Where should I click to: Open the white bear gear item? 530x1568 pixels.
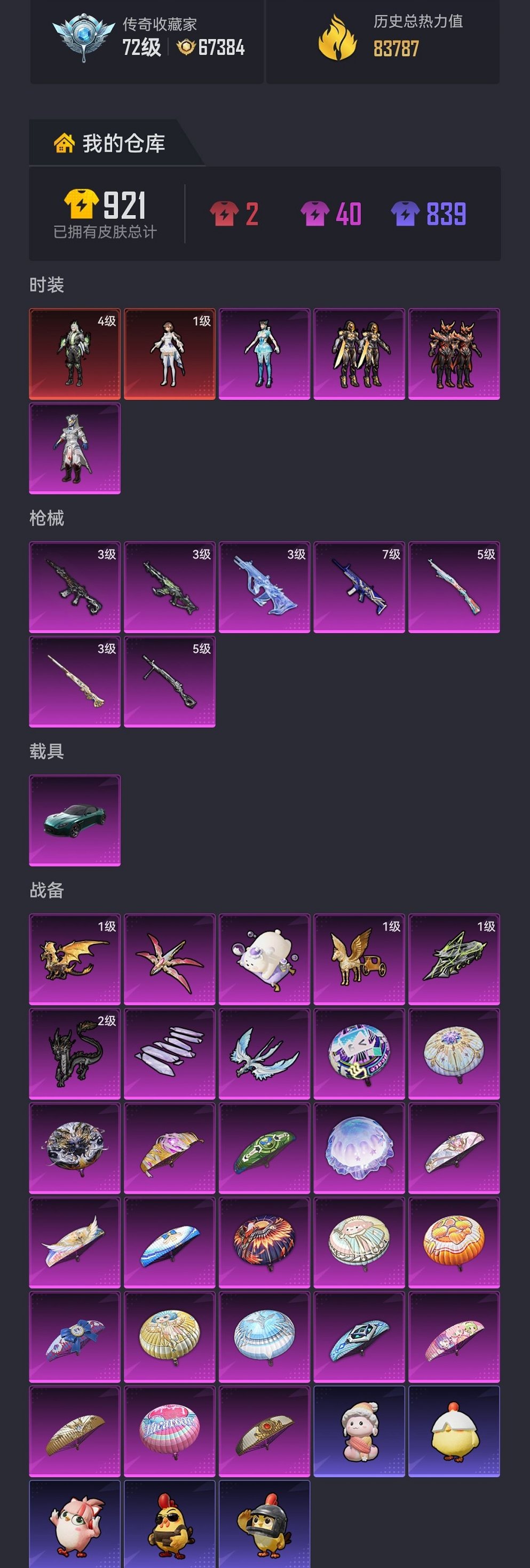(x=264, y=959)
